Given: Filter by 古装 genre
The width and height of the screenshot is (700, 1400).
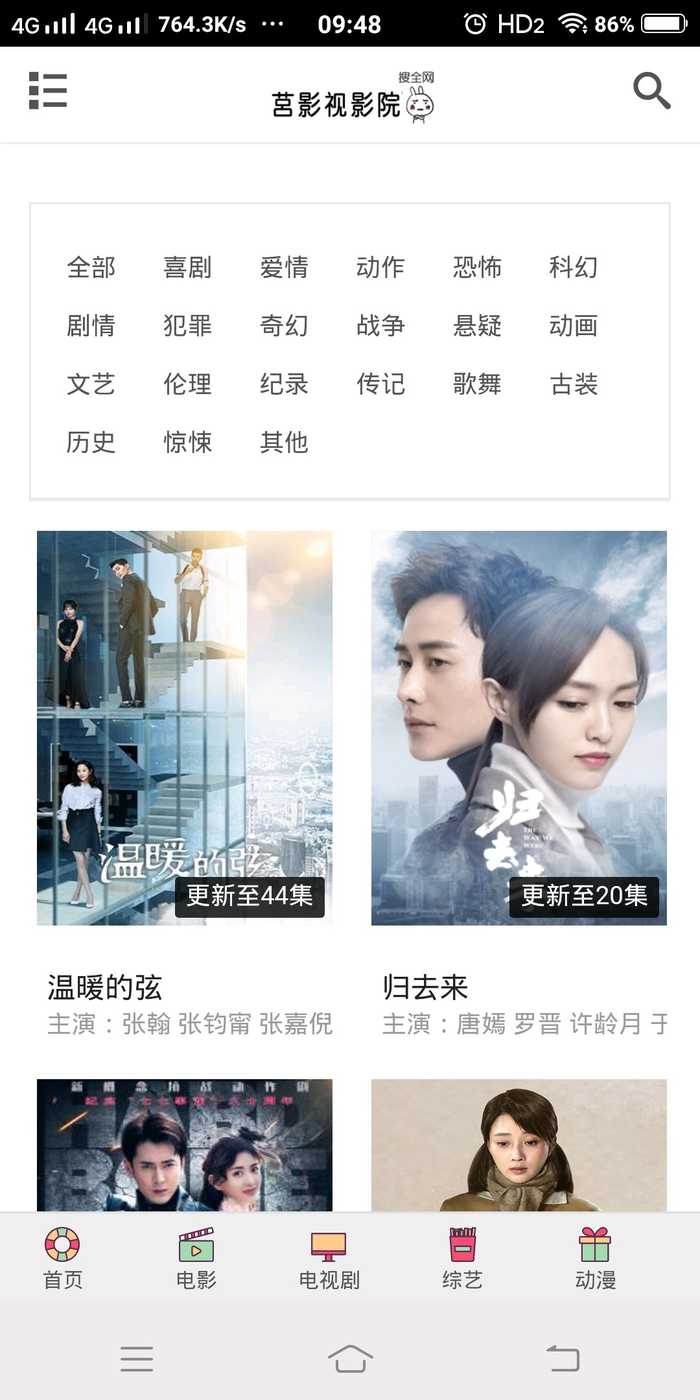Looking at the screenshot, I should [x=573, y=384].
